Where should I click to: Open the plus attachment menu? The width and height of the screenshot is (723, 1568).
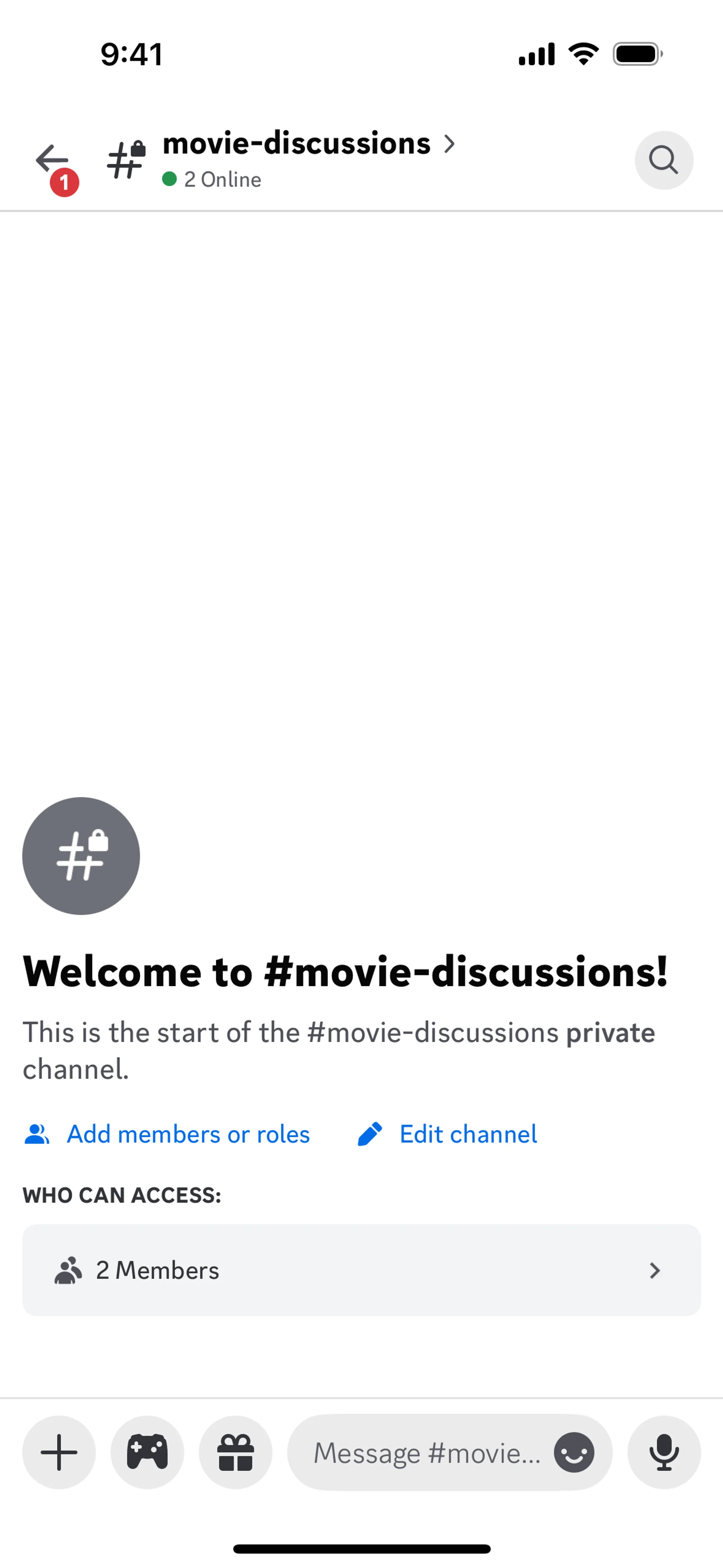pyautogui.click(x=59, y=1452)
